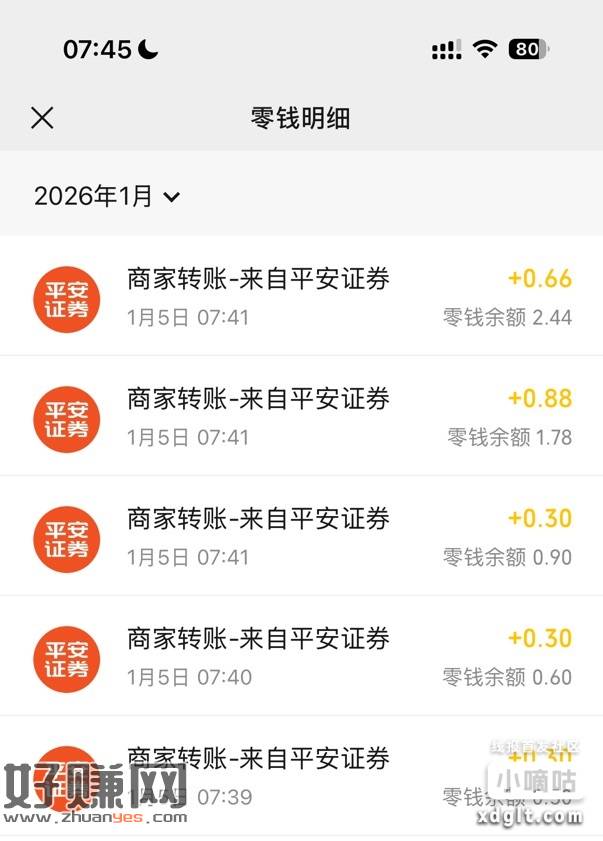This screenshot has width=603, height=841.
Task: Open the +0.88 transfer from 平安证券
Action: tap(300, 417)
